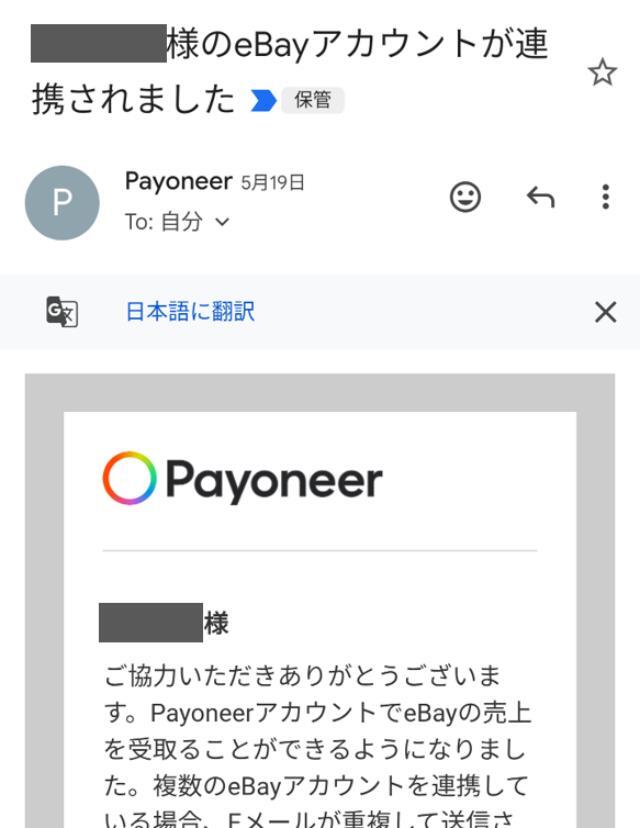Reply to the Payoneer email
Screen dimensions: 640x828
[540, 197]
